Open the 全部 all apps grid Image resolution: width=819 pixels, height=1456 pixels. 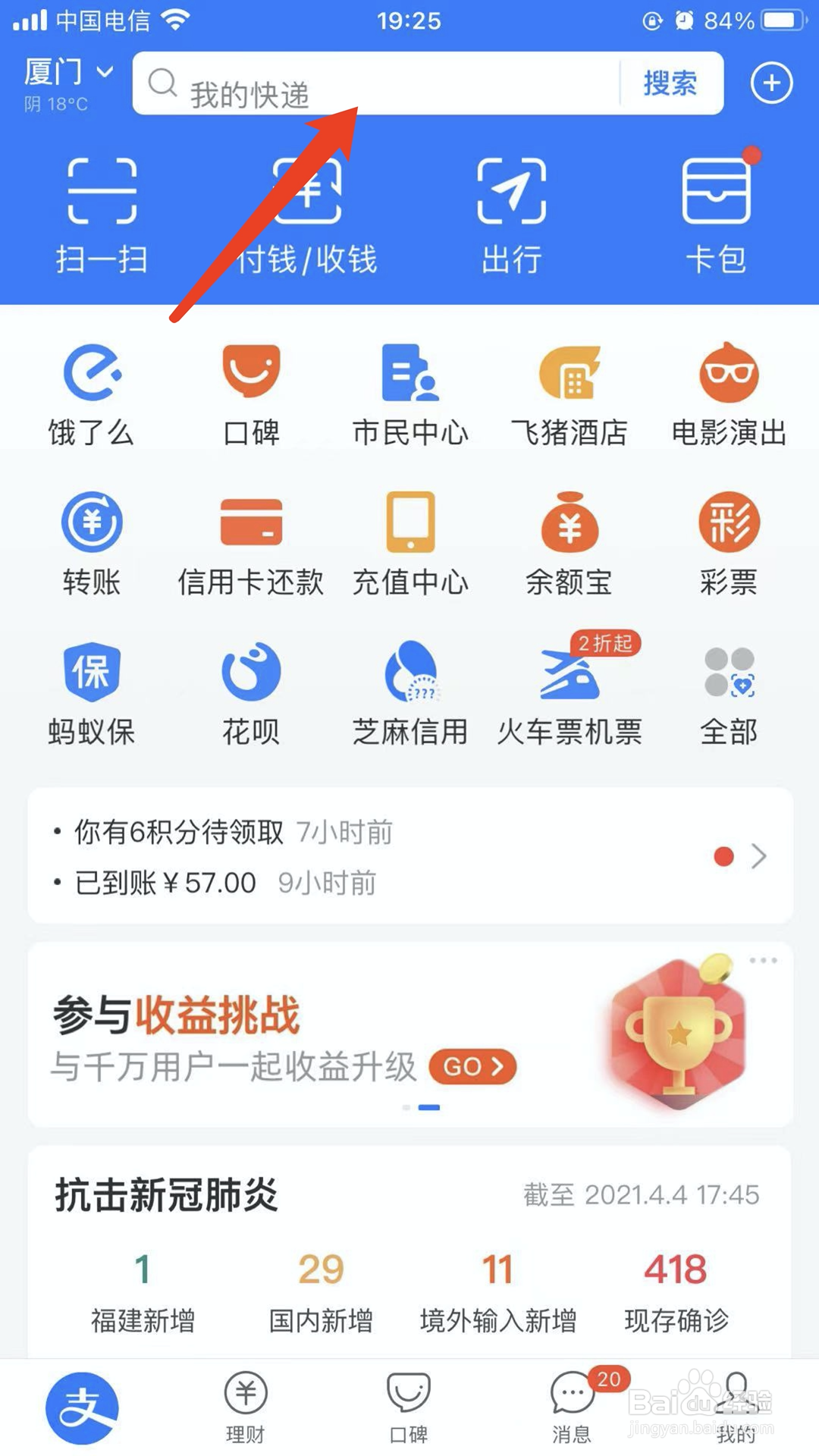point(728,690)
